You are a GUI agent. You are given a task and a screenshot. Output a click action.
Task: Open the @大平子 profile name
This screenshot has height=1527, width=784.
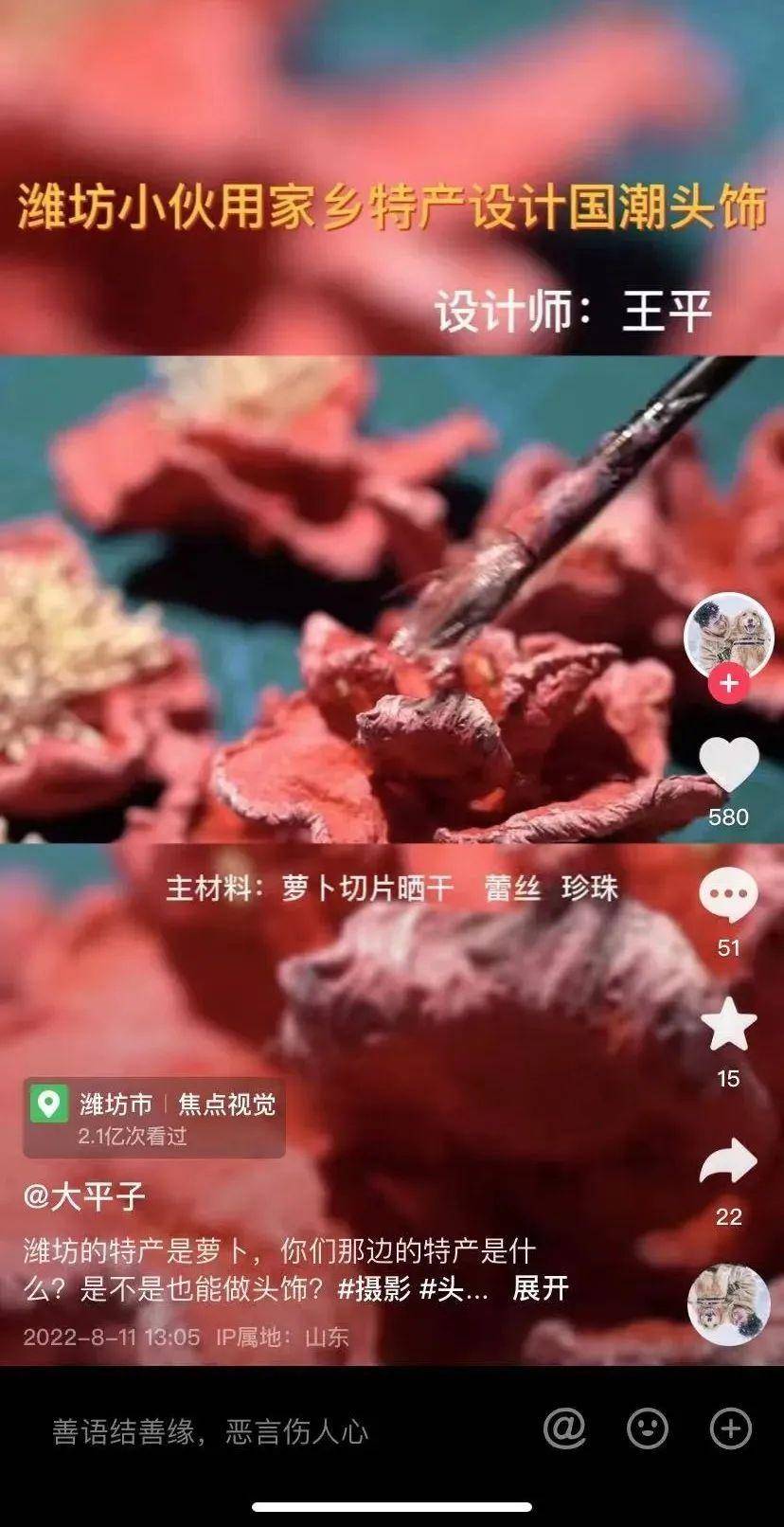[x=85, y=1196]
